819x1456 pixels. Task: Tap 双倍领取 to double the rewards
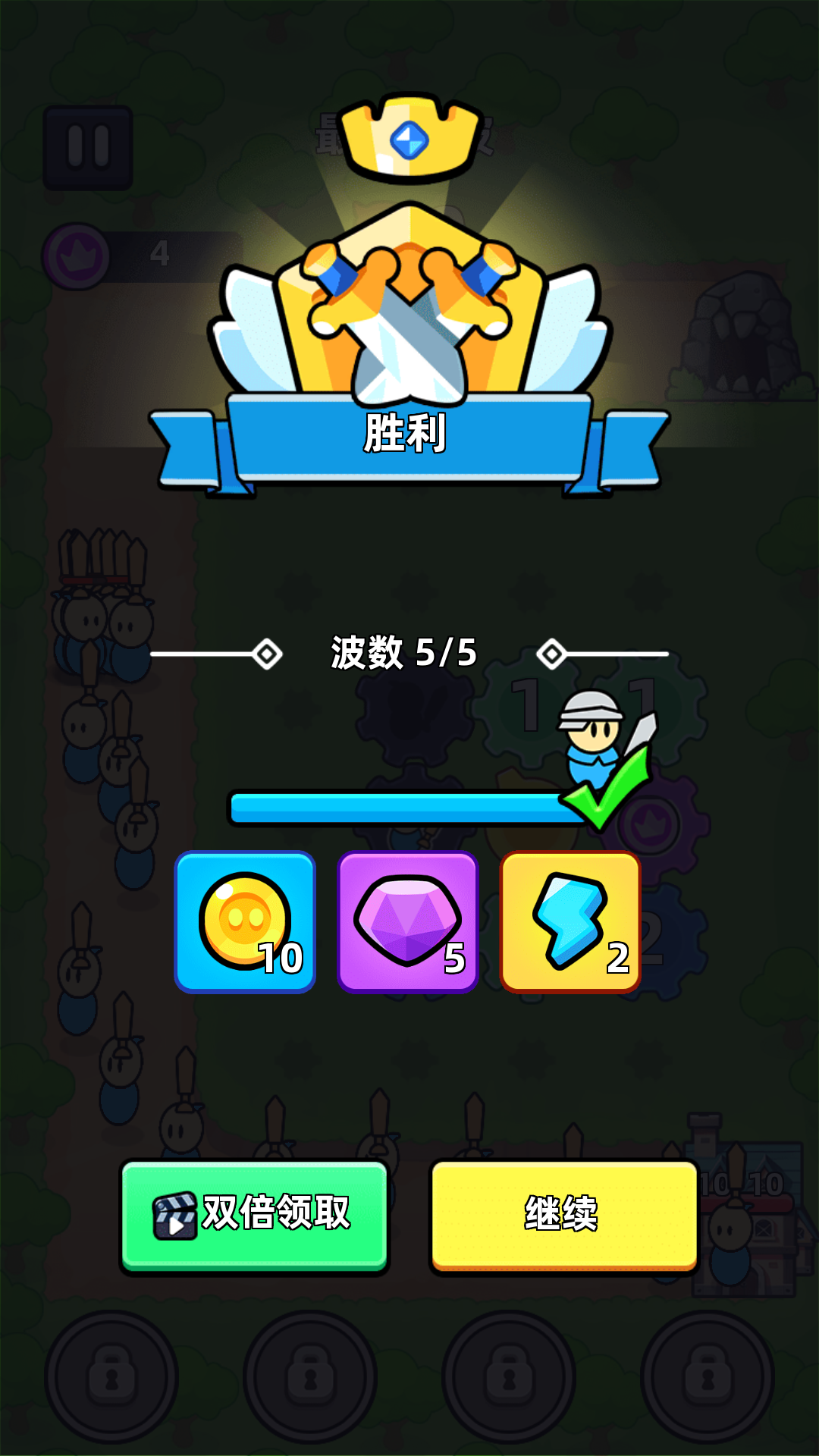pos(254,1216)
